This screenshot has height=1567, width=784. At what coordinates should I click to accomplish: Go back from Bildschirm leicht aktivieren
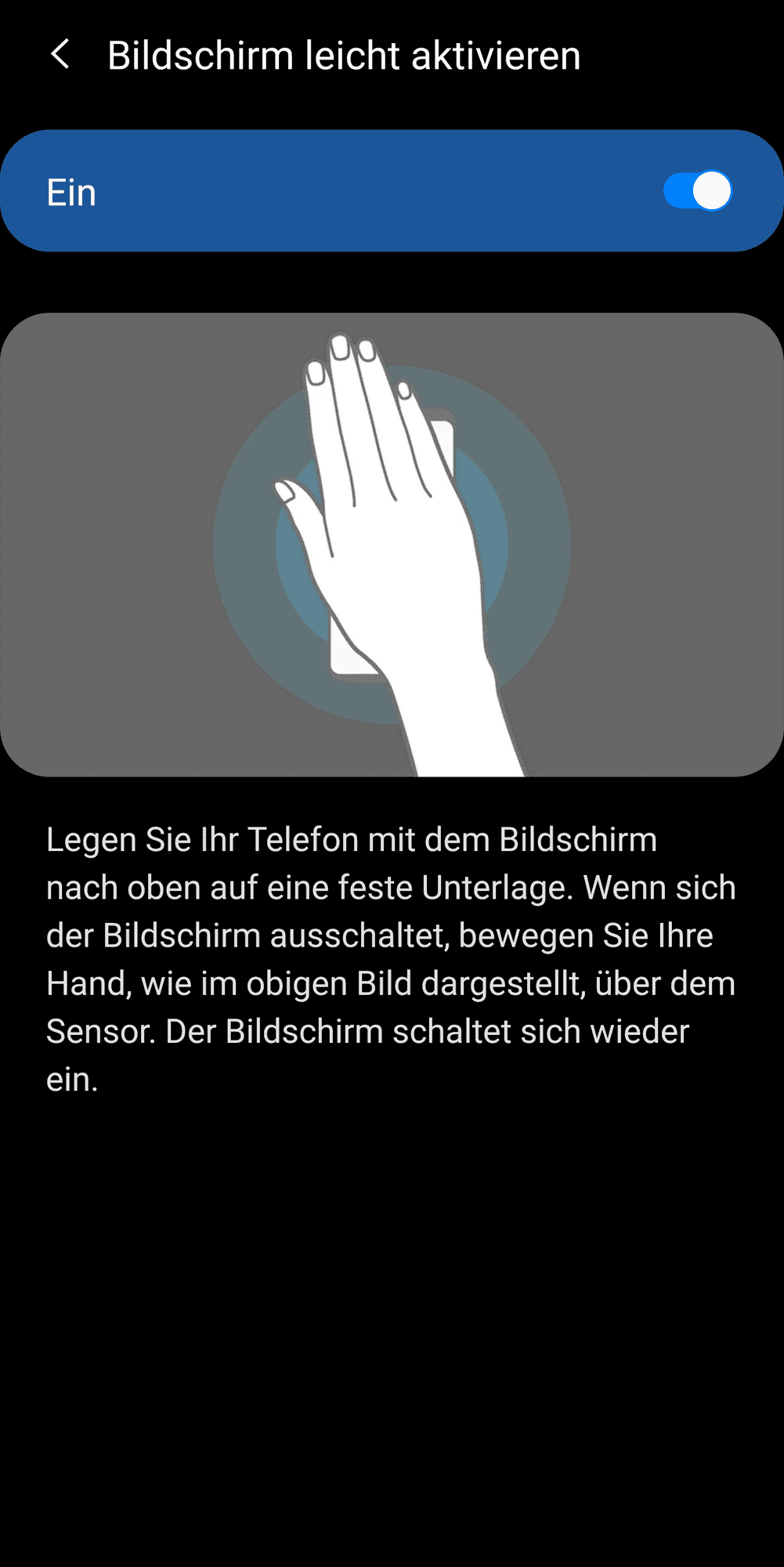[x=60, y=55]
